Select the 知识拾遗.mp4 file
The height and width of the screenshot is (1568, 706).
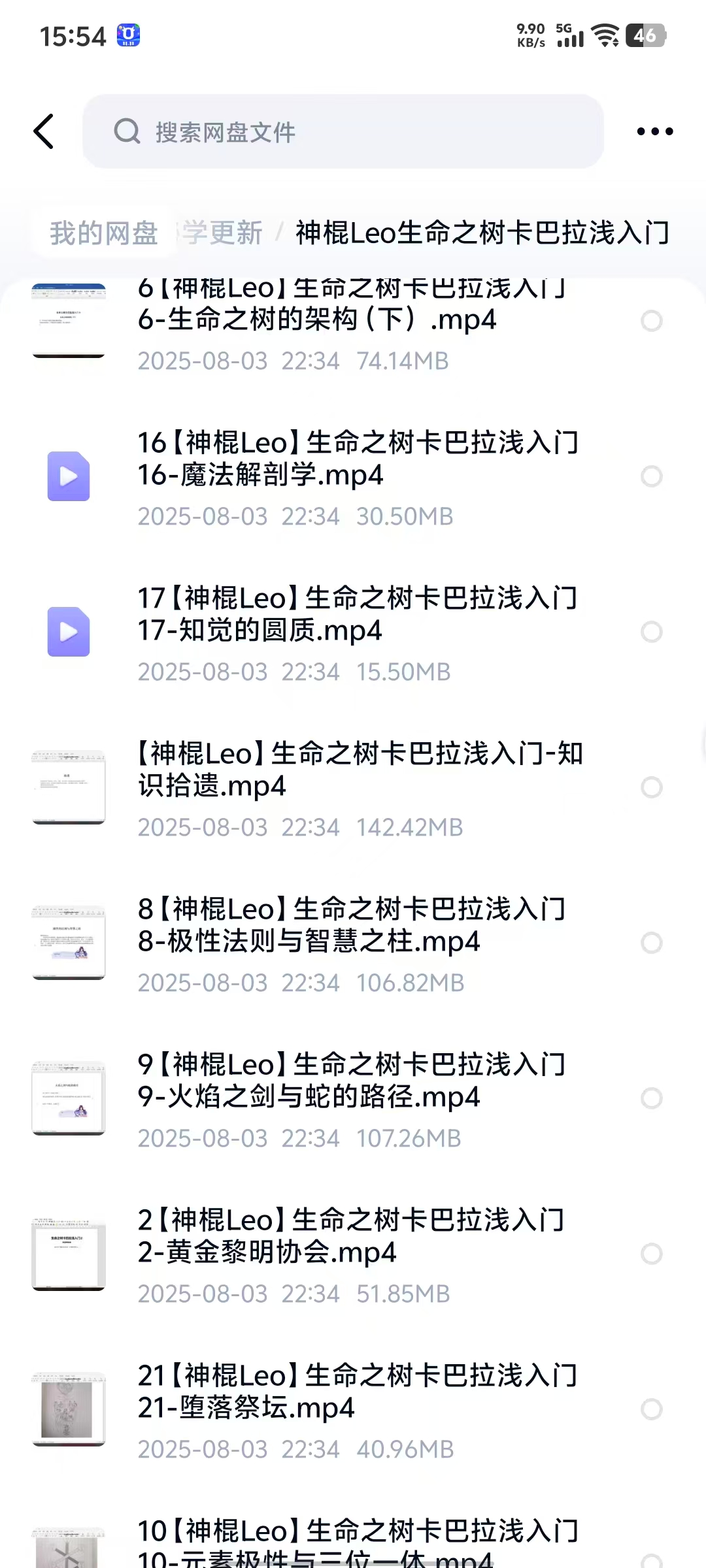click(x=651, y=787)
